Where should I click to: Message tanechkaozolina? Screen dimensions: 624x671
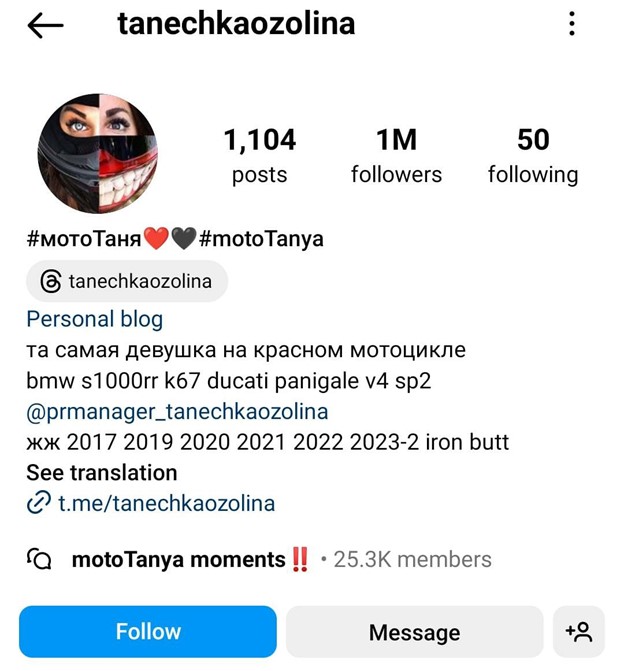pos(414,632)
